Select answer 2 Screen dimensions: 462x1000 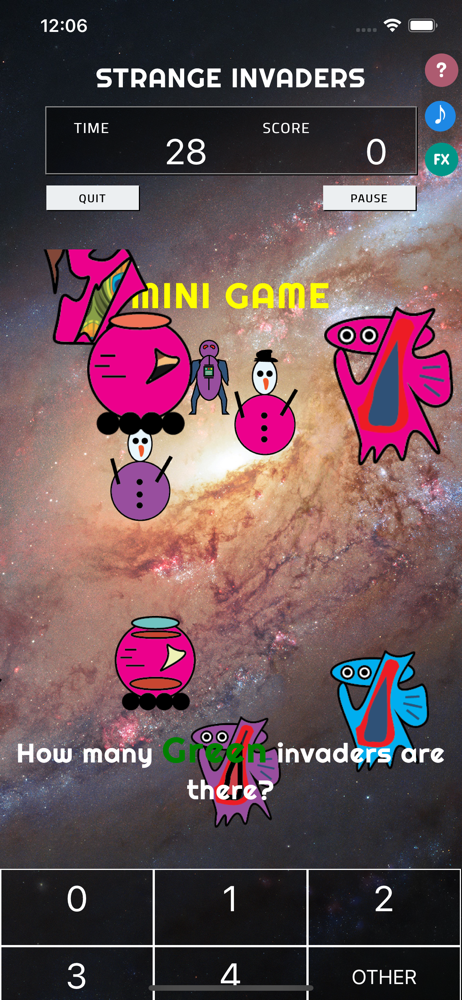tap(384, 907)
